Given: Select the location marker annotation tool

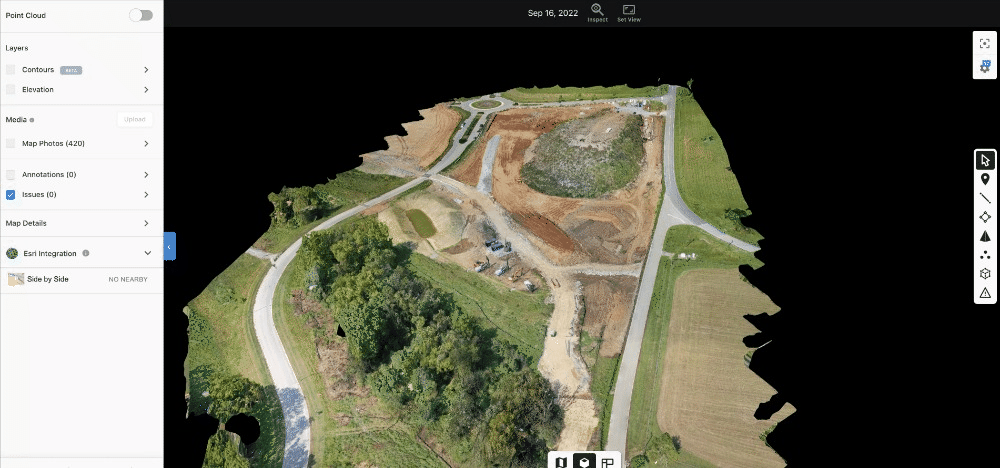Looking at the screenshot, I should tap(985, 179).
